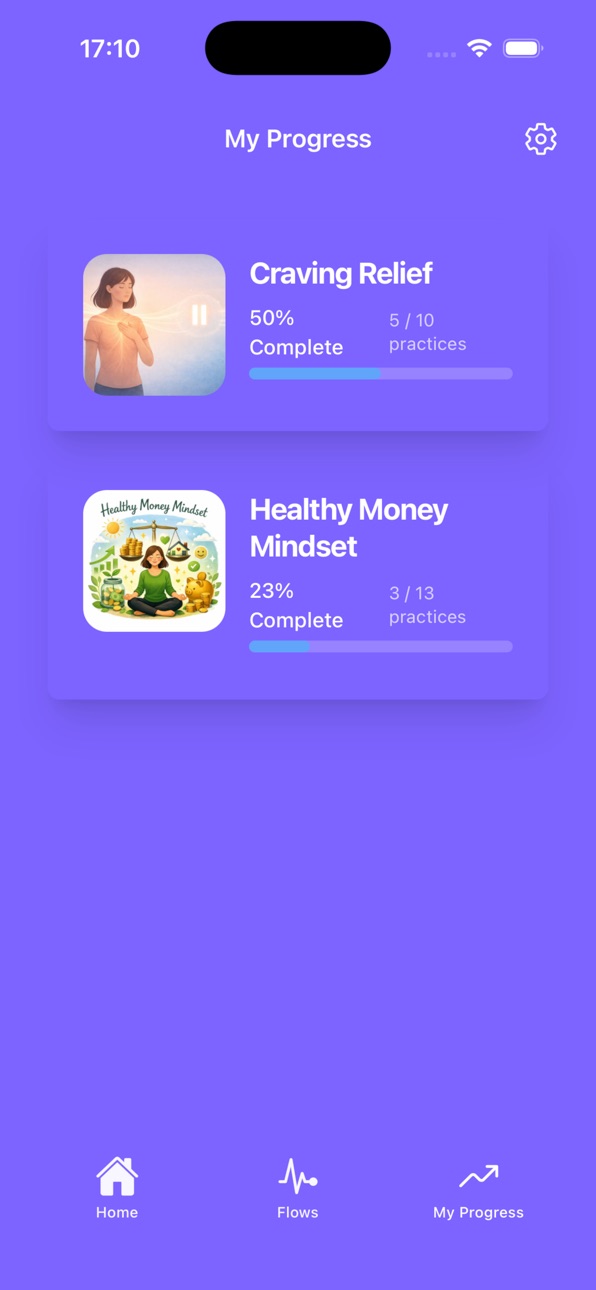Go to the Home tab
The image size is (596, 1290).
(117, 1188)
